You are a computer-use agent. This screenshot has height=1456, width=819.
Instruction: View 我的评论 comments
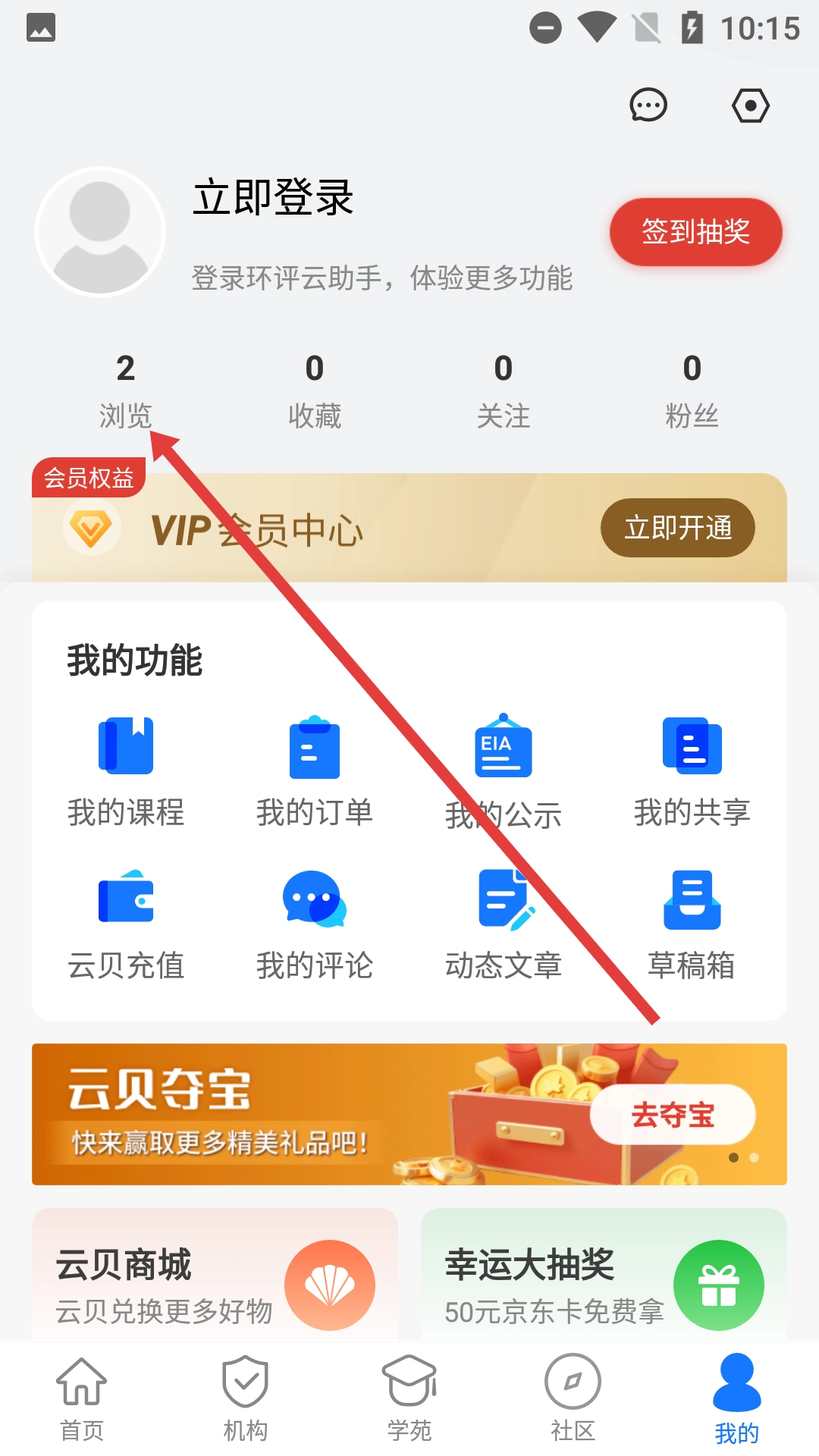315,925
